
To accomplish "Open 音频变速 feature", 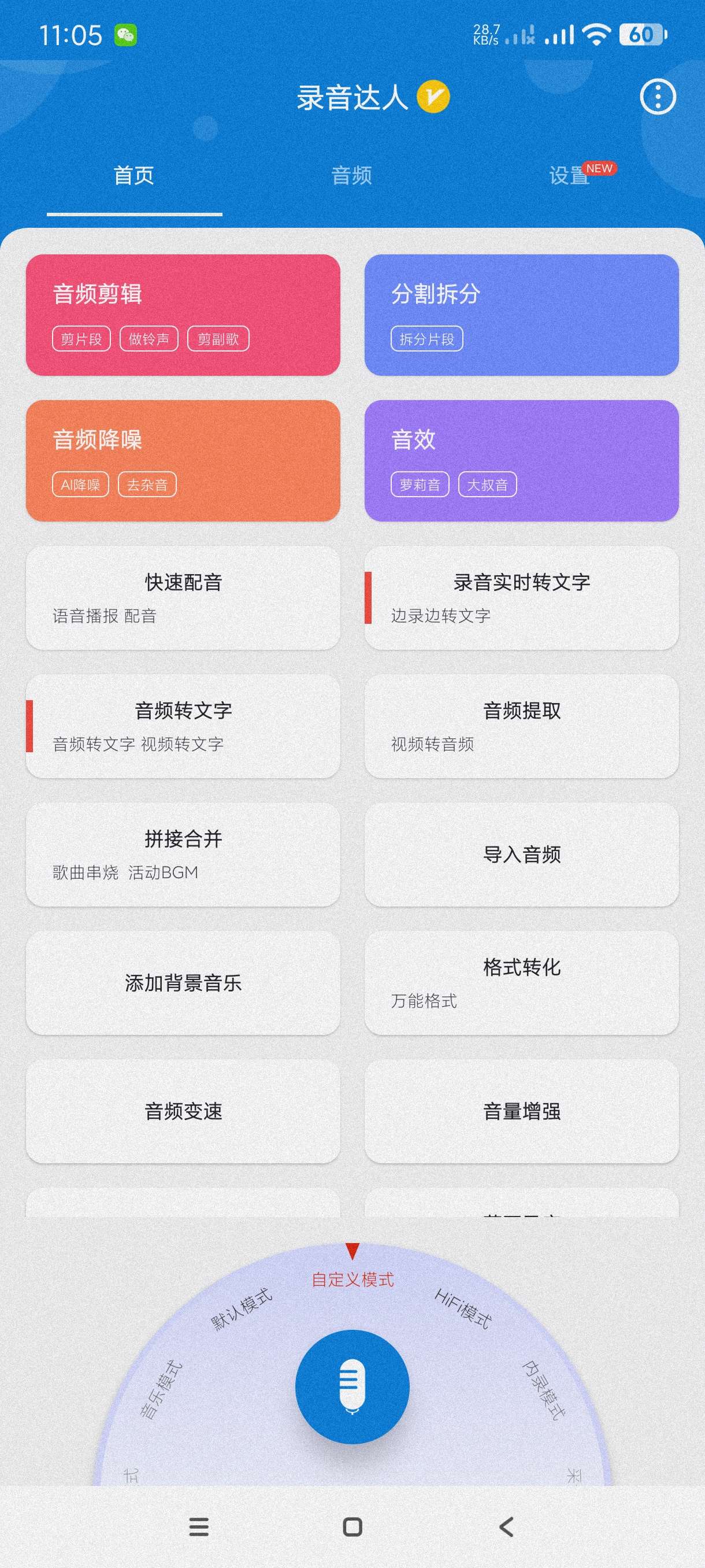I will click(x=183, y=1111).
